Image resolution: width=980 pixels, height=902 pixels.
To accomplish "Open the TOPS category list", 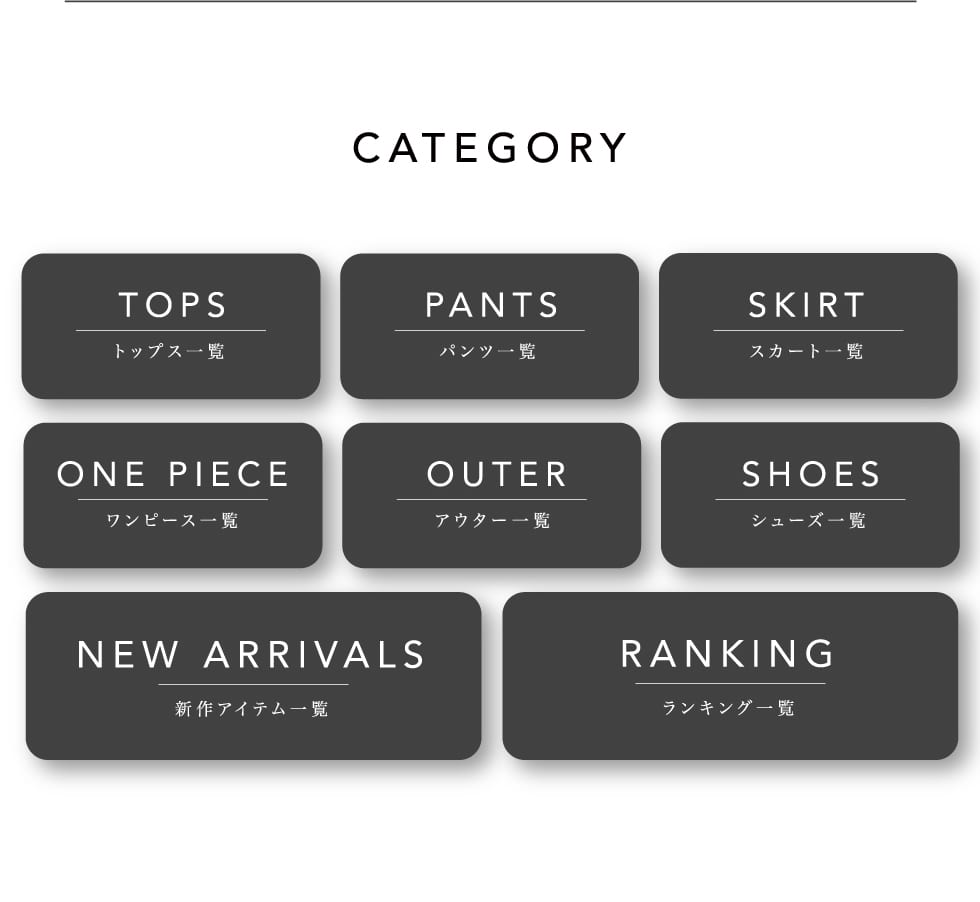I will 171,326.
